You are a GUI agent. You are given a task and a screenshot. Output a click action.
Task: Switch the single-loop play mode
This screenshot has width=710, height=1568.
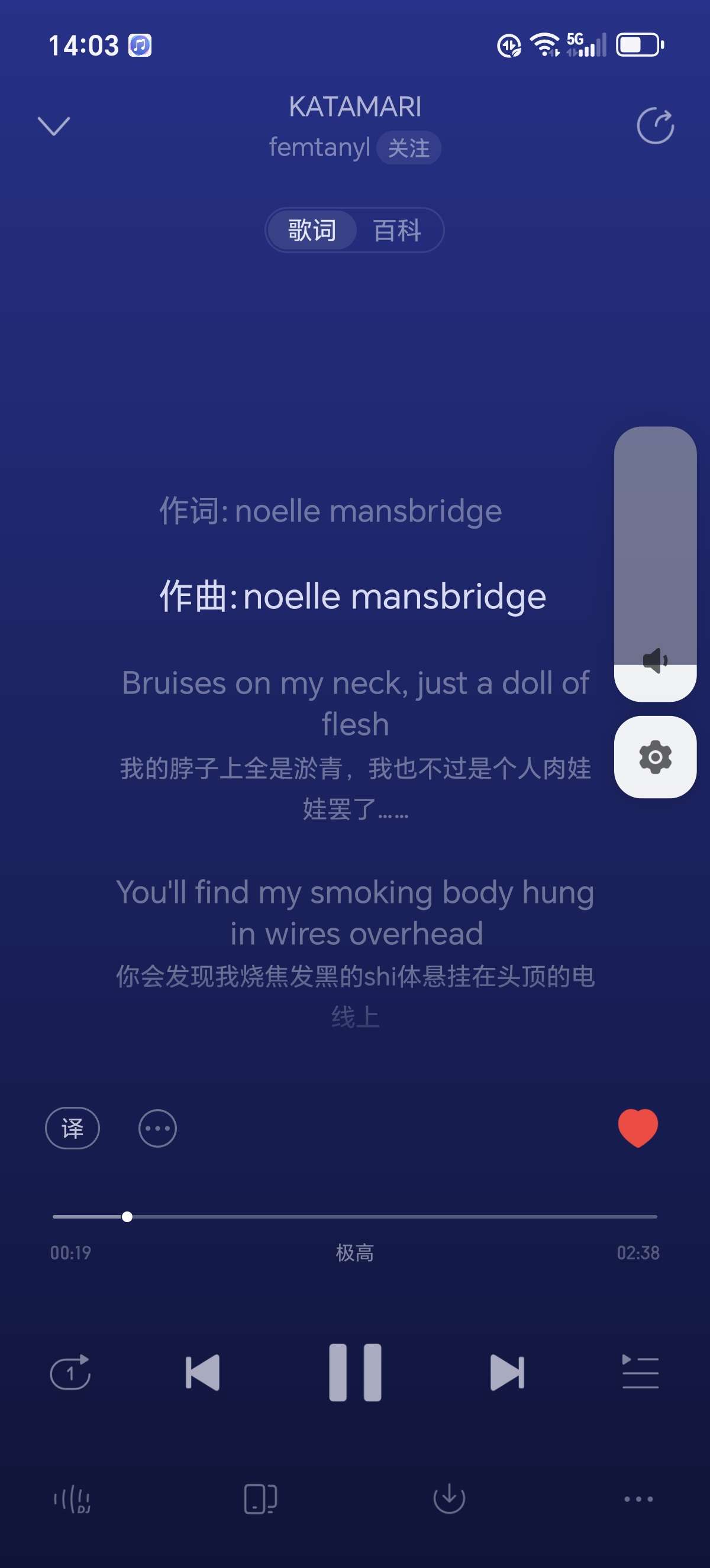tap(70, 1373)
